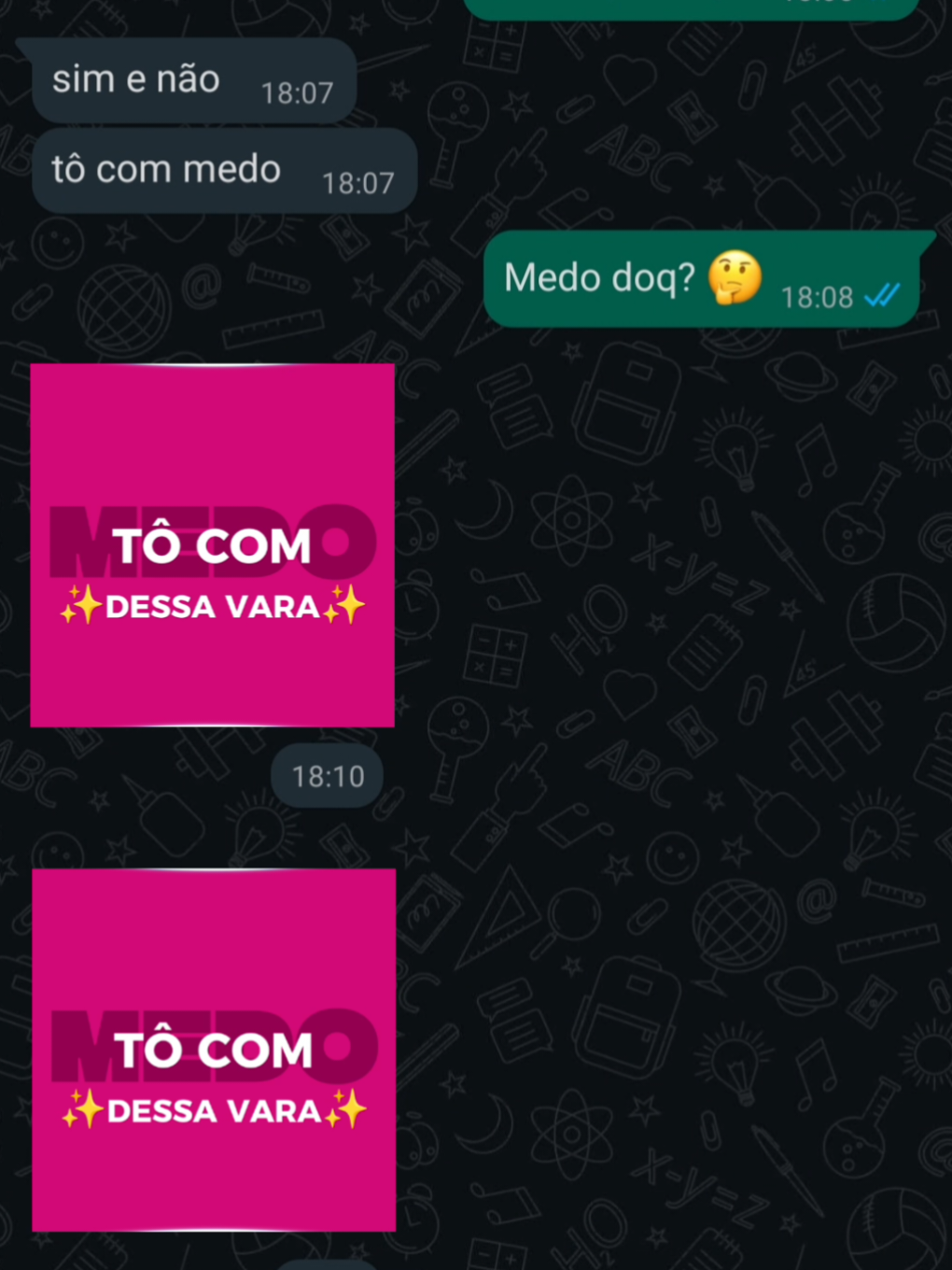Tap the 18:08 timestamp in the green bubble
The height and width of the screenshot is (1270, 952).
818,297
